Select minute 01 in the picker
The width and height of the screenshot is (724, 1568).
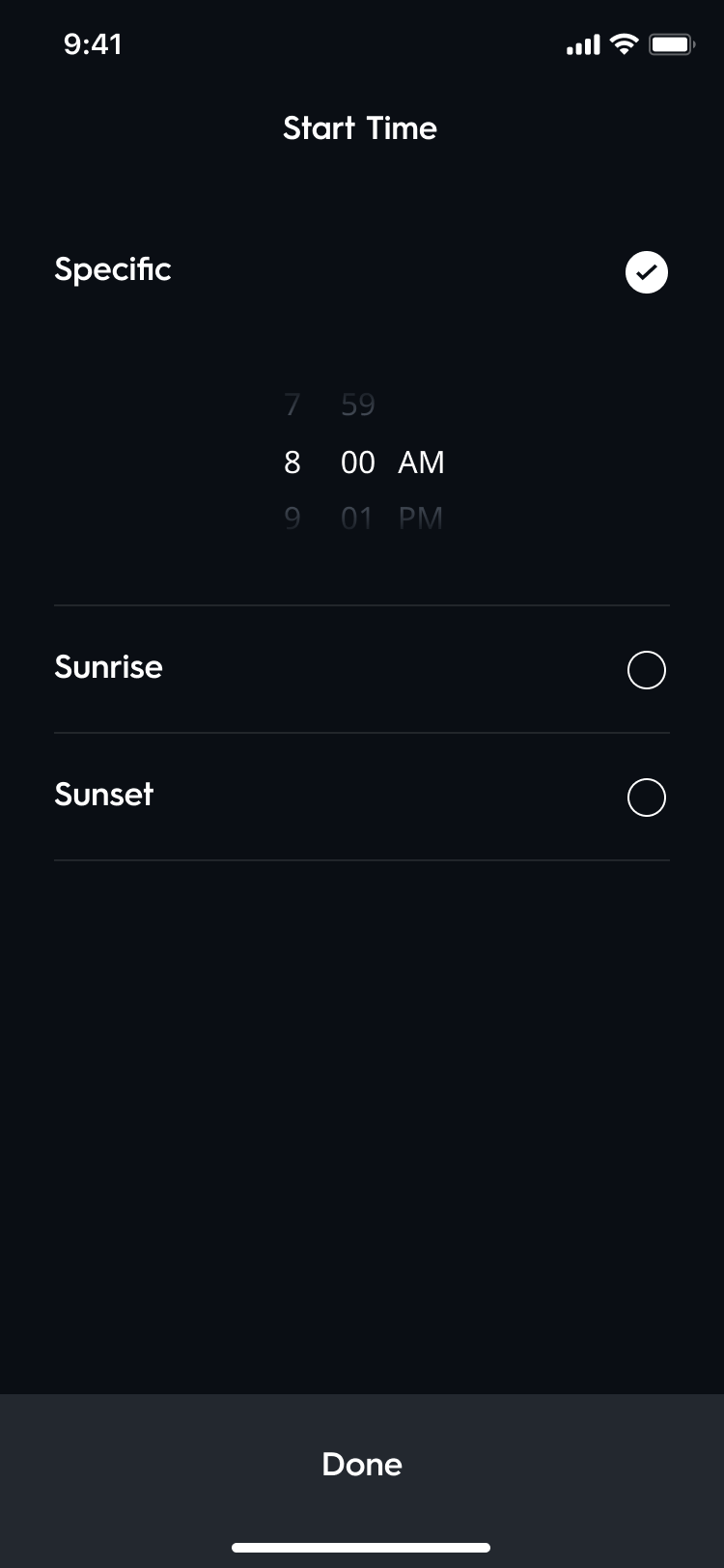click(x=357, y=518)
